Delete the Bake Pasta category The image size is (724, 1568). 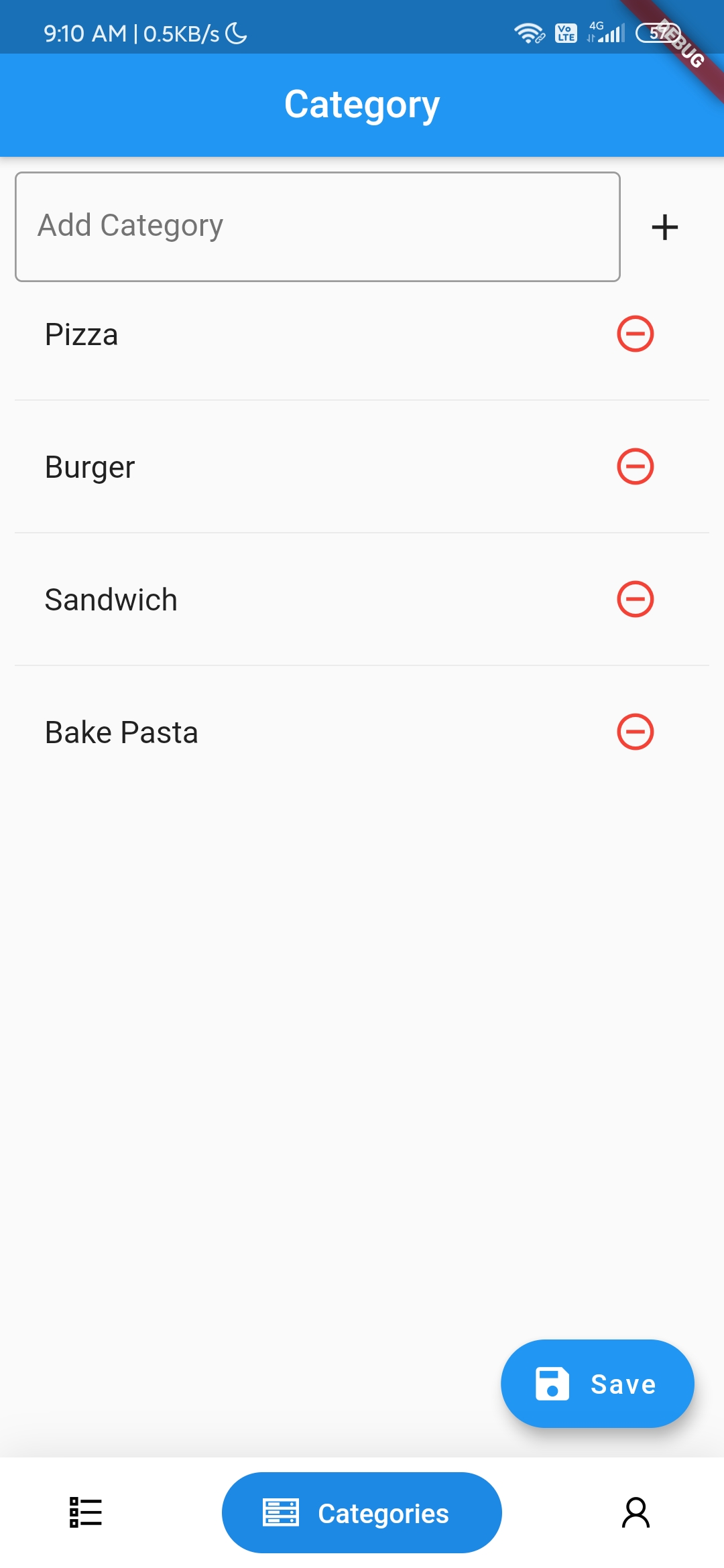click(x=635, y=732)
